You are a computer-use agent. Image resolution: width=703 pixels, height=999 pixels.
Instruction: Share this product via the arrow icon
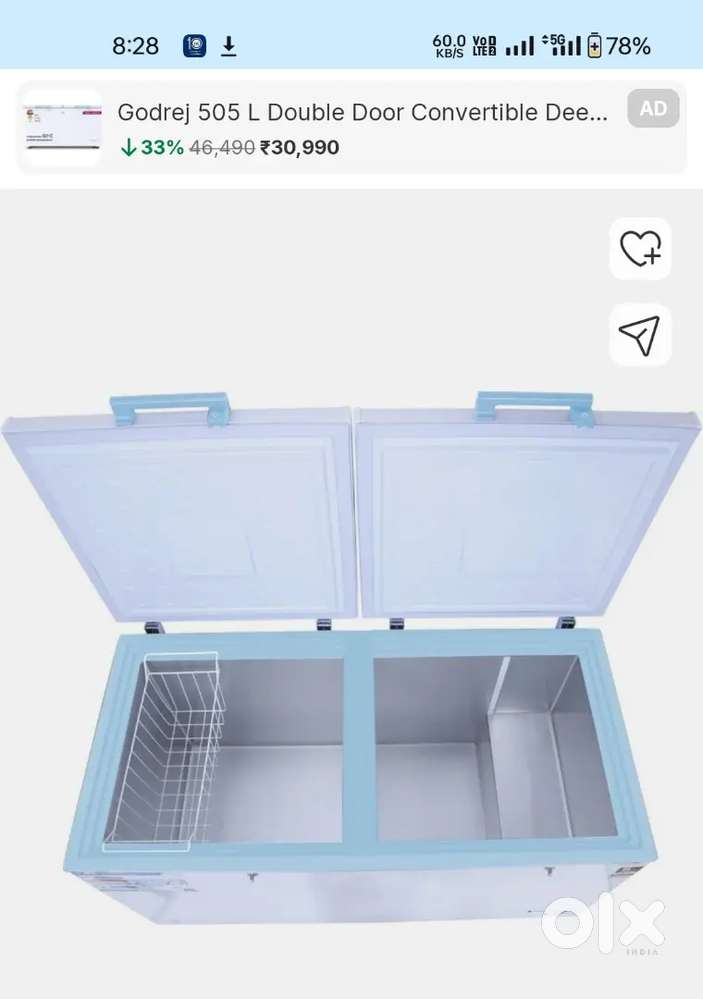640,334
